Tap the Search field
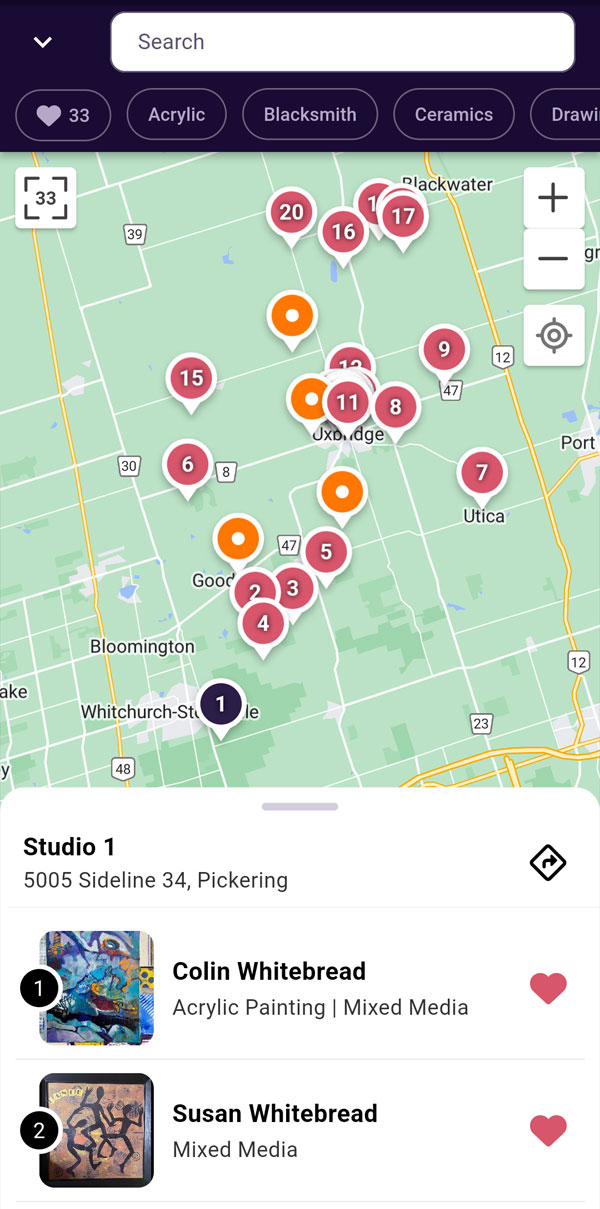Screen dimensions: 600x1209 (342, 42)
